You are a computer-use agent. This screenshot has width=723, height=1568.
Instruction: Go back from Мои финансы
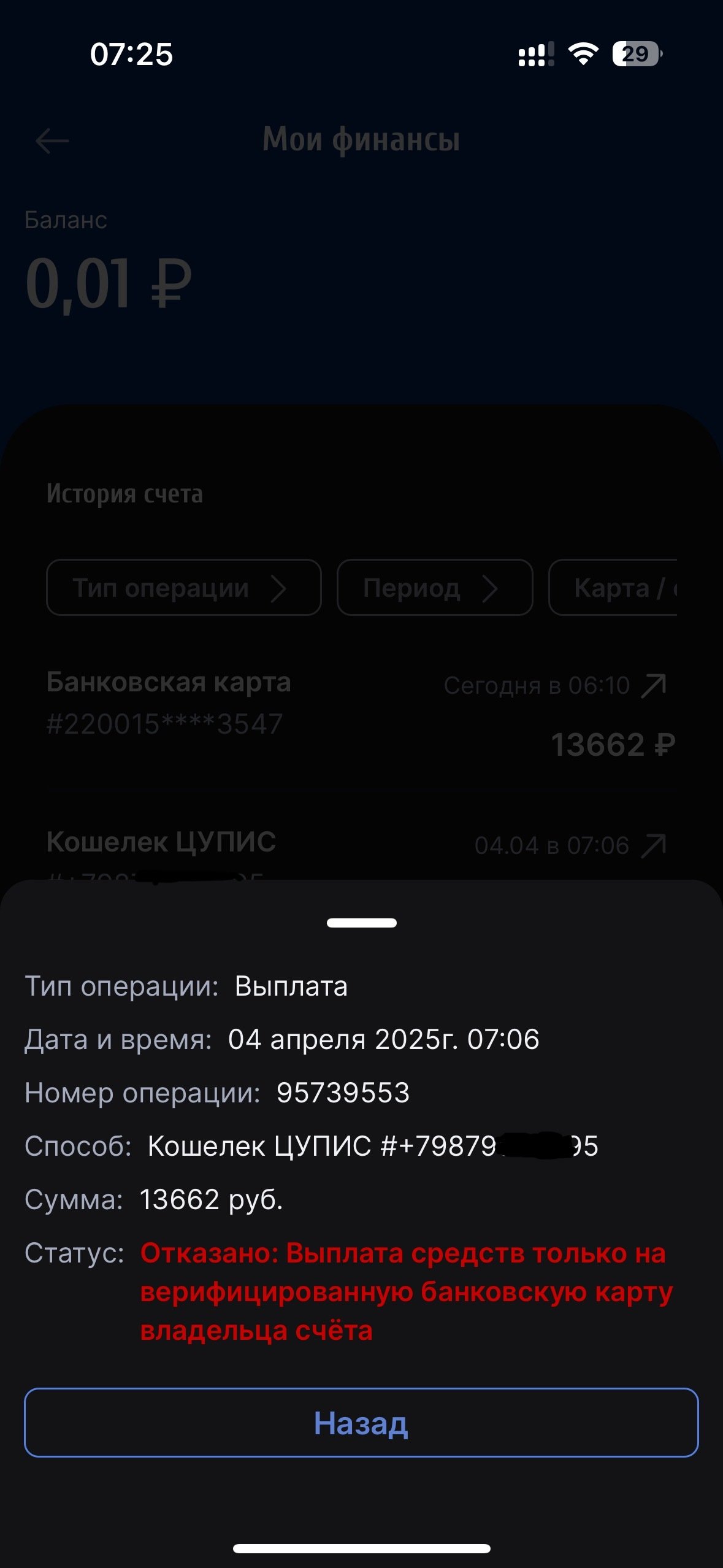point(52,141)
